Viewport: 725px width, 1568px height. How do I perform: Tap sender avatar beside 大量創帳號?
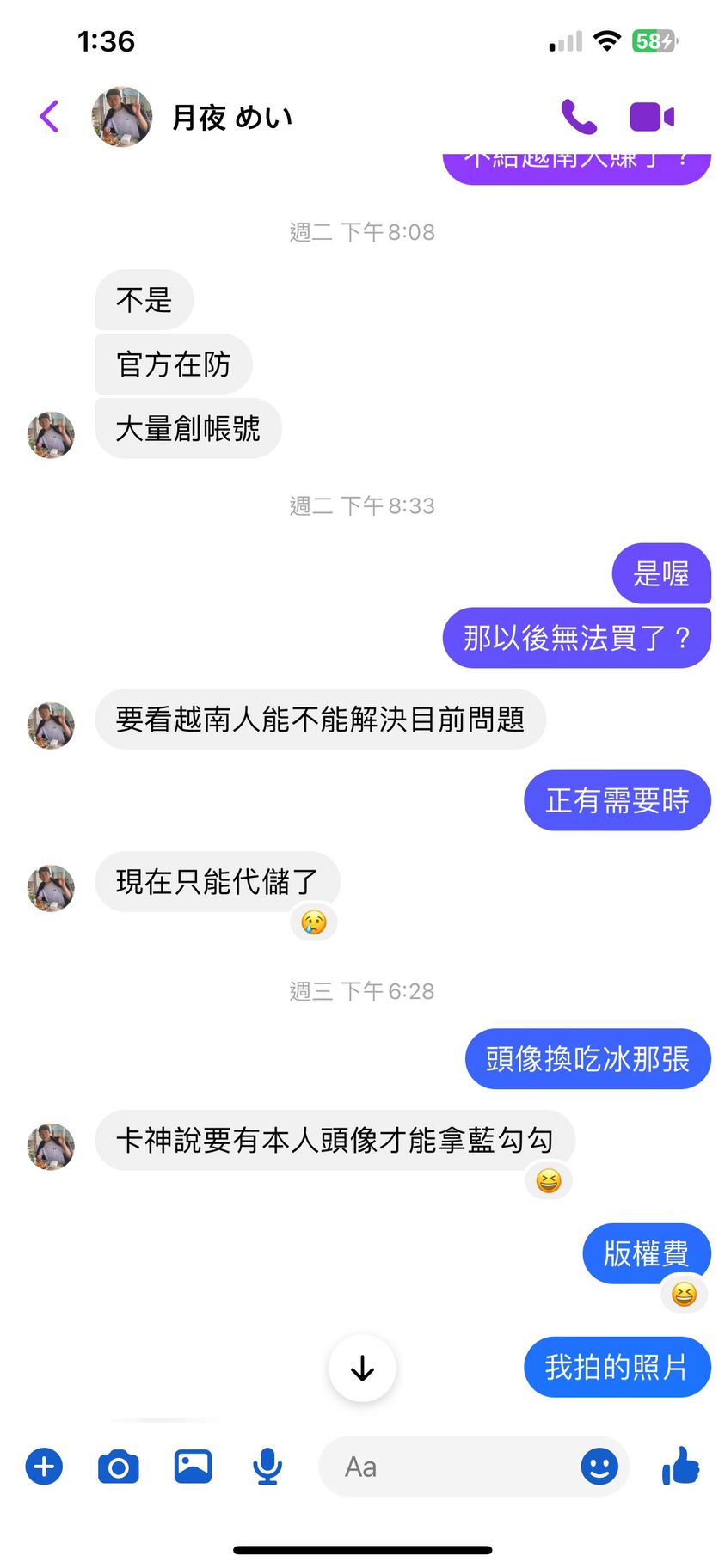(x=51, y=434)
